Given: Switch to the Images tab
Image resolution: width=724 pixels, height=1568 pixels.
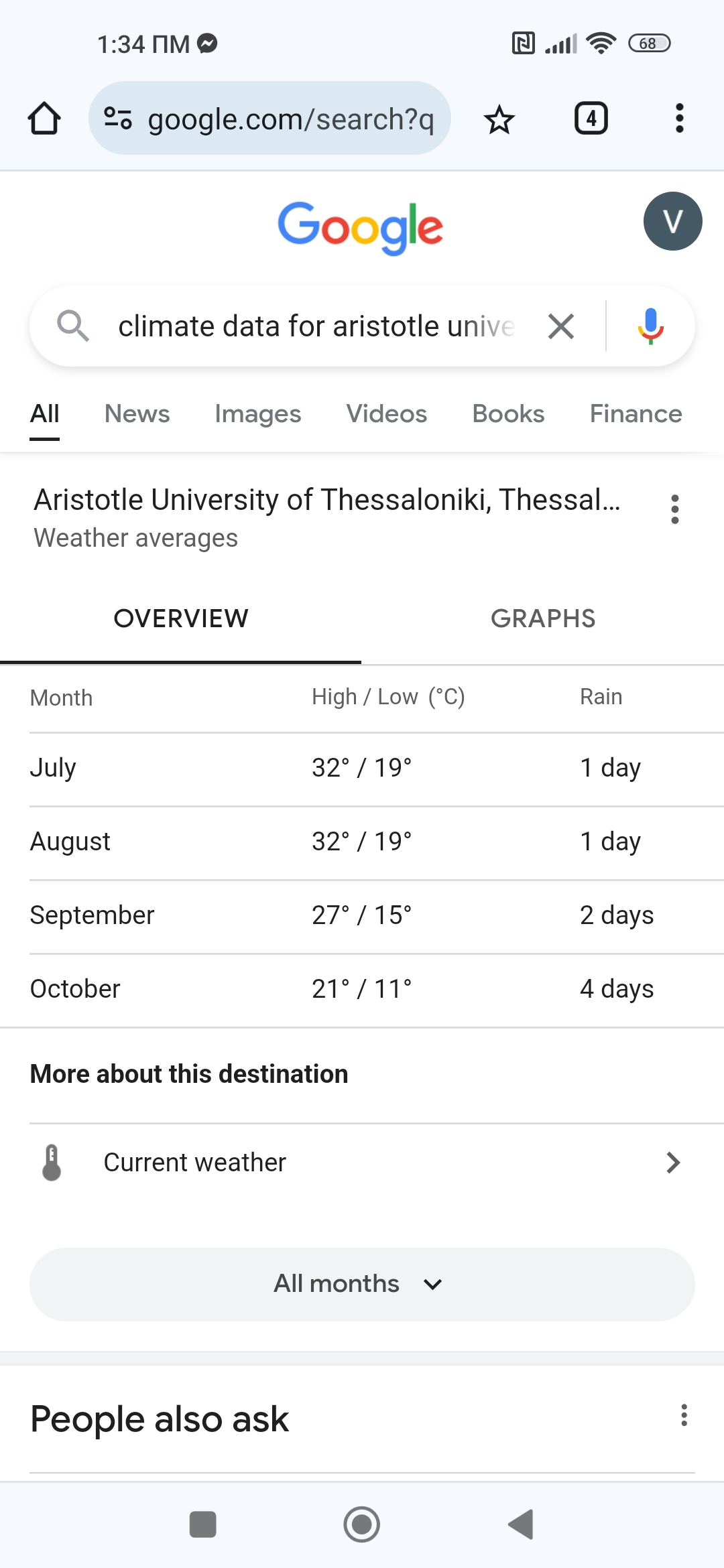Looking at the screenshot, I should (257, 413).
